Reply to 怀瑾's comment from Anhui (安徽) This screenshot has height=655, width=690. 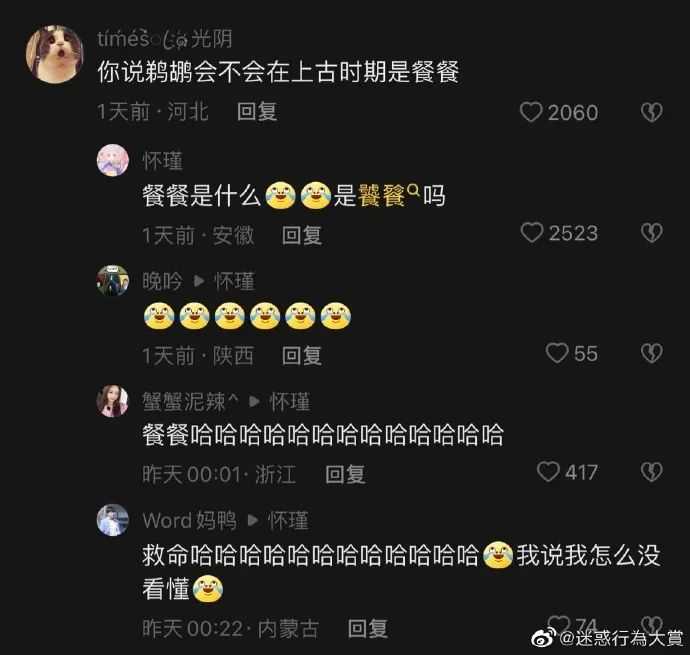coord(301,235)
